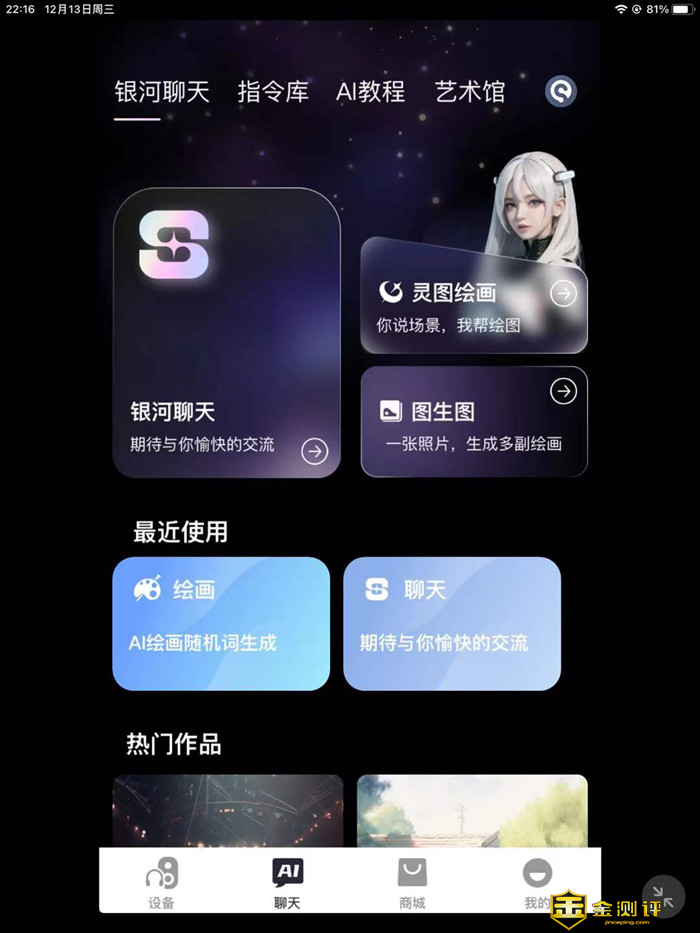Go to the 设备 bottom tab
This screenshot has height=933, width=700.
pyautogui.click(x=161, y=882)
